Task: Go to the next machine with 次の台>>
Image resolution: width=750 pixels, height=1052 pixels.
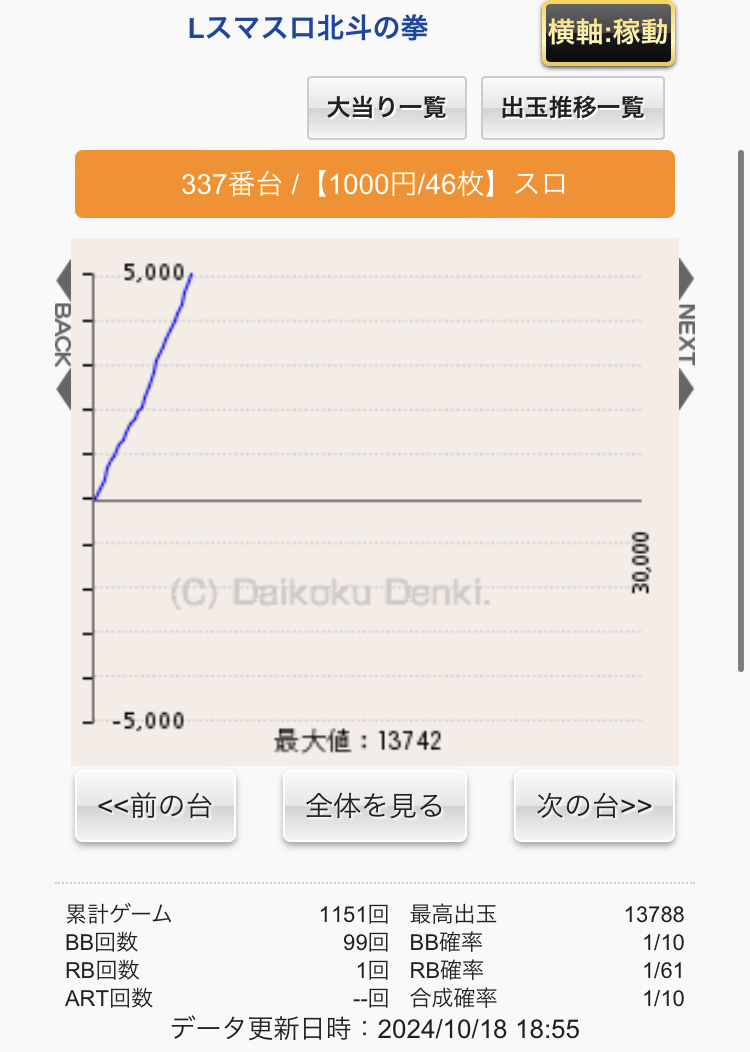Action: 594,806
